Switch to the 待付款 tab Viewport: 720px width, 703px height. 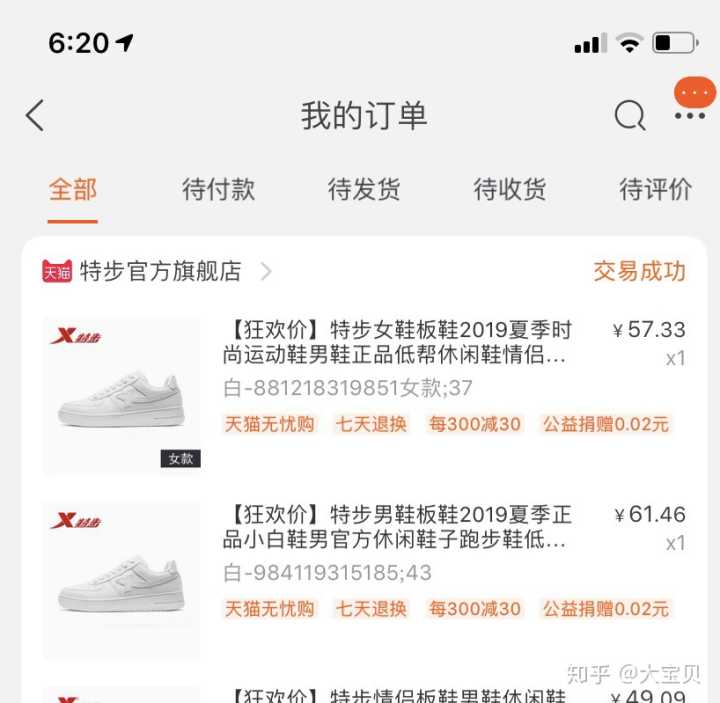point(218,189)
